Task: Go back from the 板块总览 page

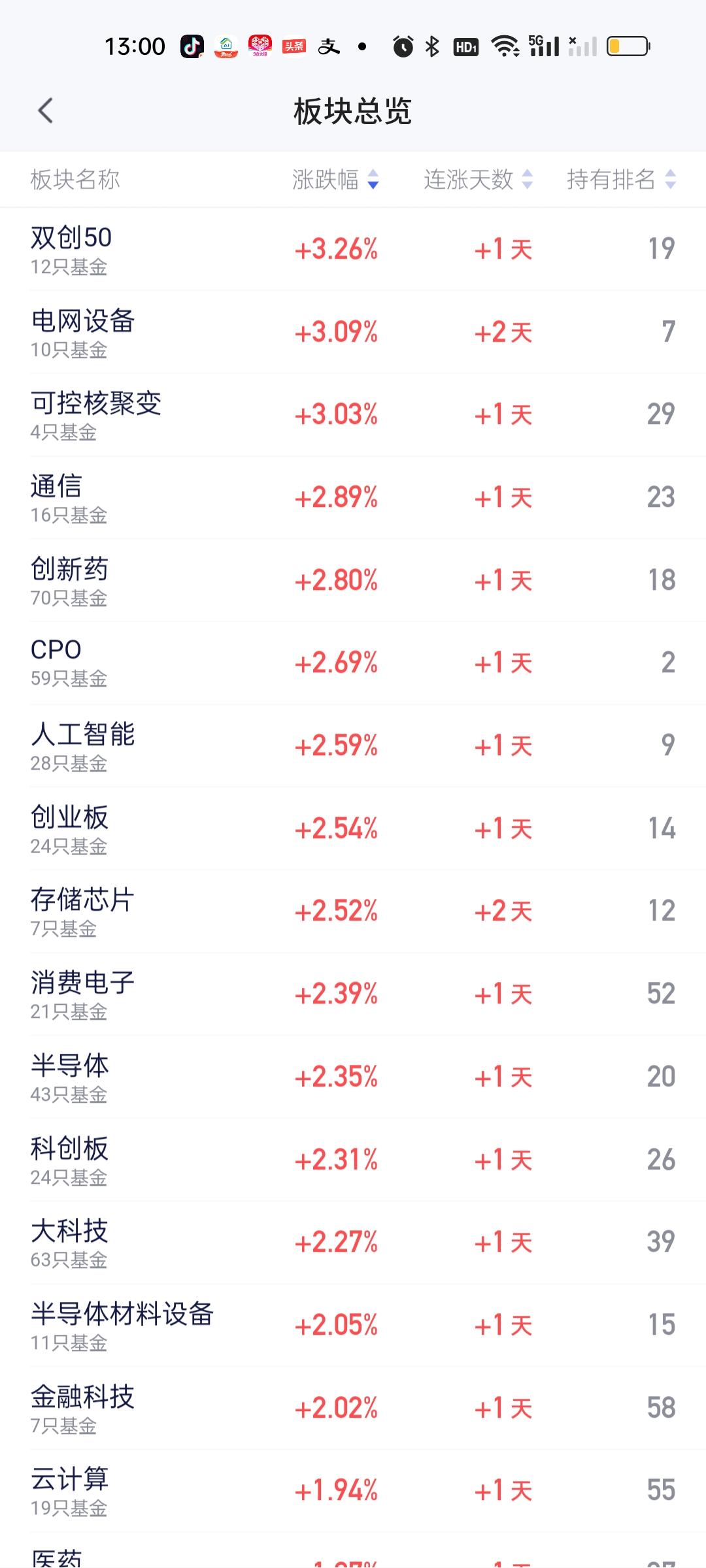Action: (x=45, y=111)
